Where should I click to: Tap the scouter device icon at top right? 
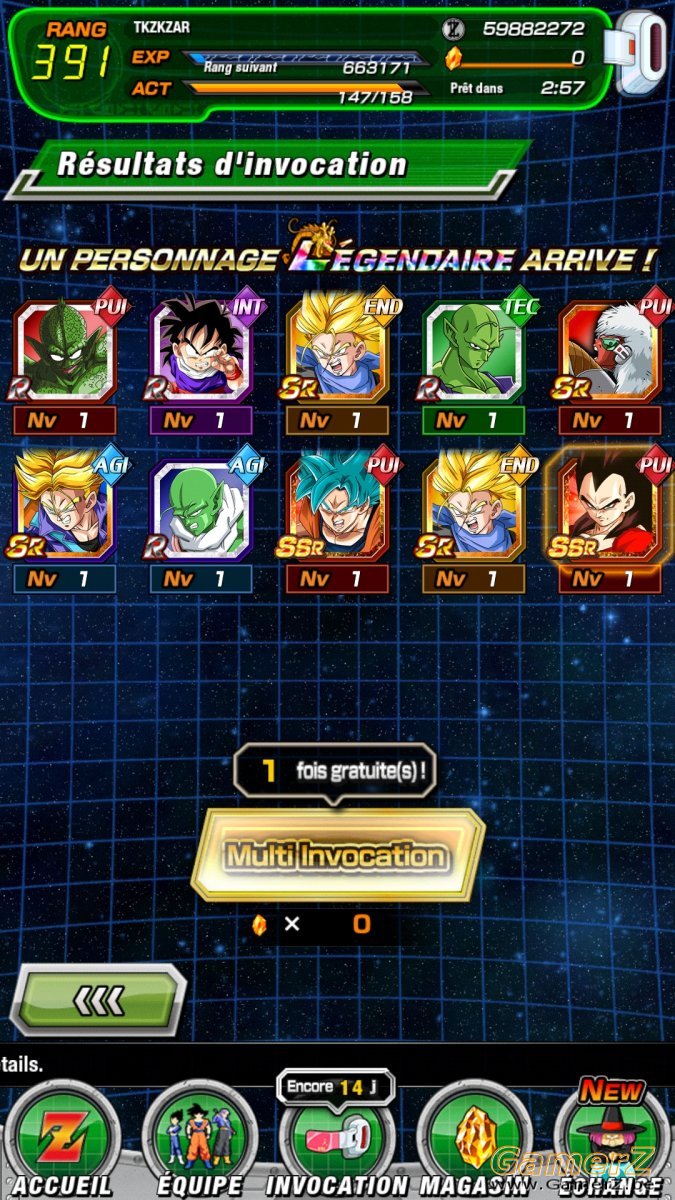(x=643, y=52)
